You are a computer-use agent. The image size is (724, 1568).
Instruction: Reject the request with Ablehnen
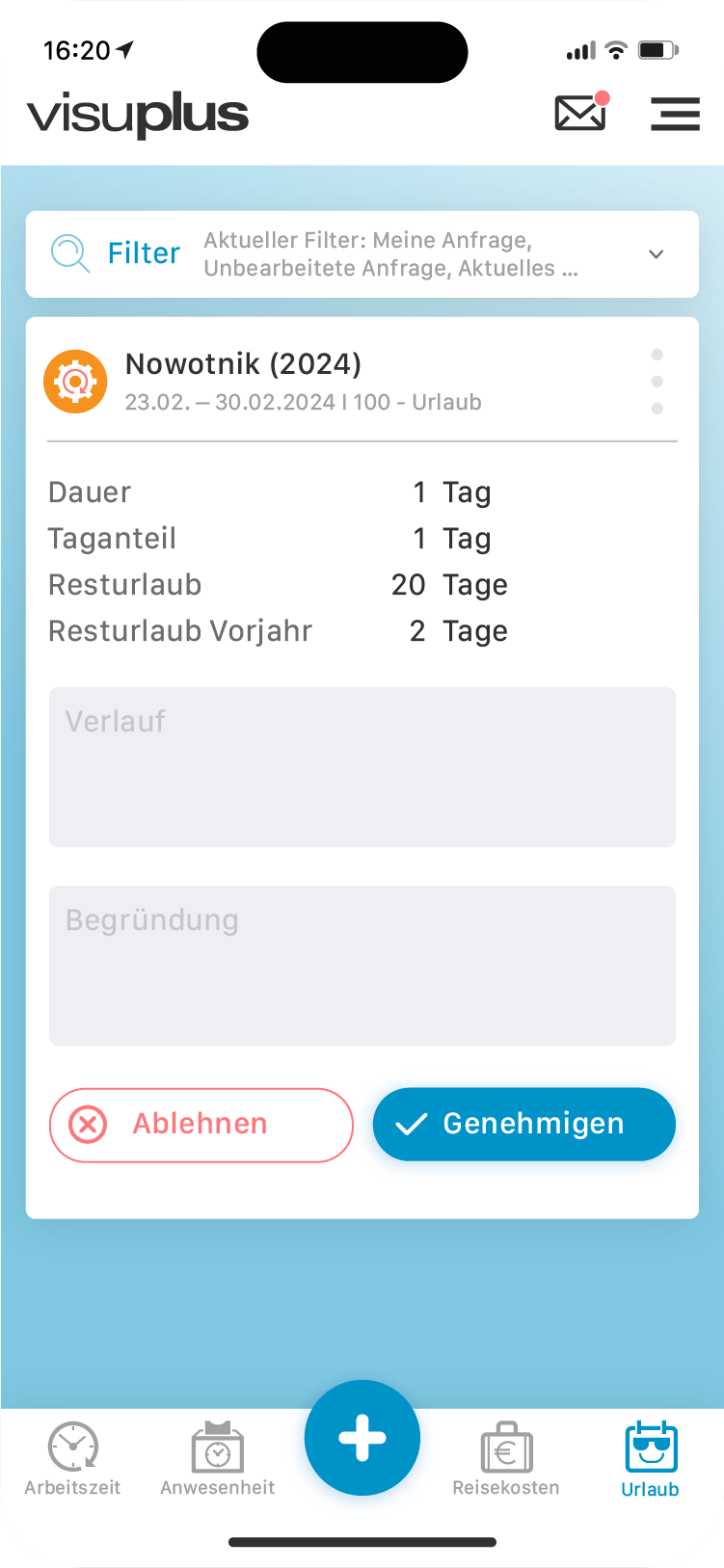coord(201,1124)
